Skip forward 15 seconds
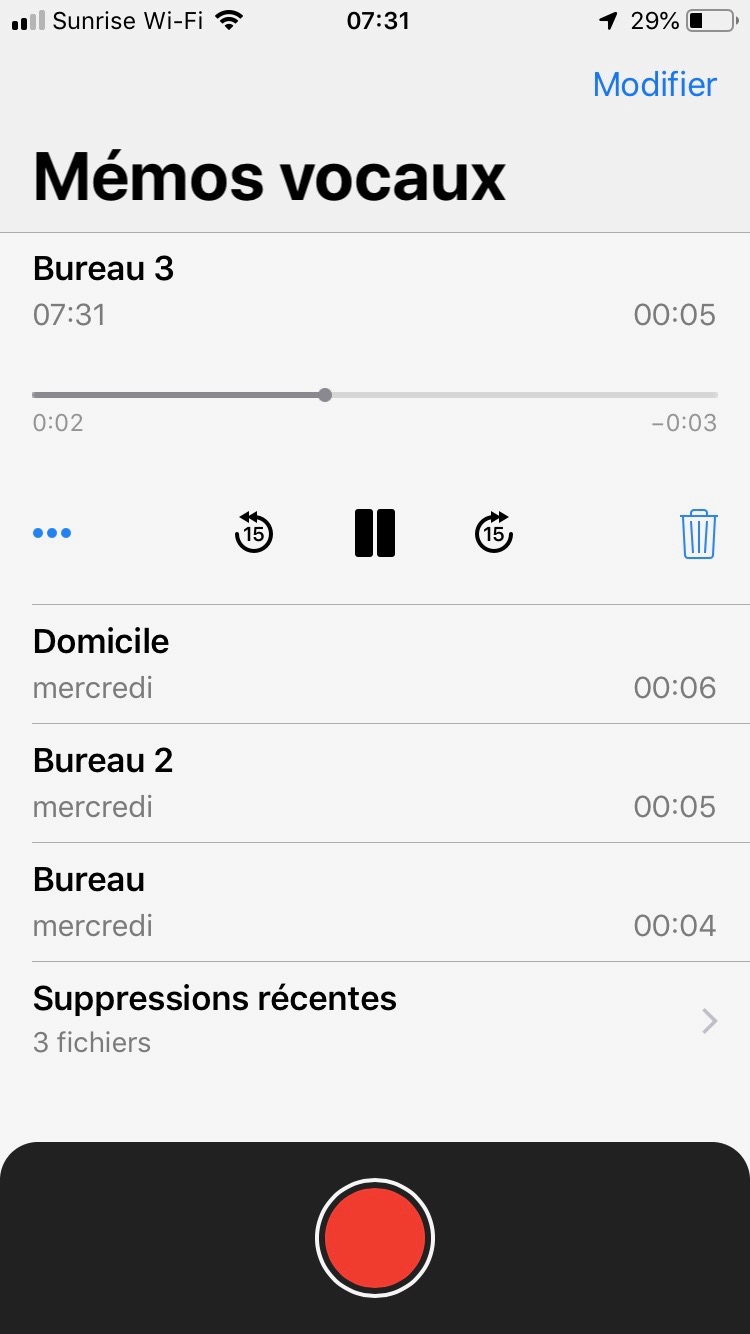 tap(494, 533)
